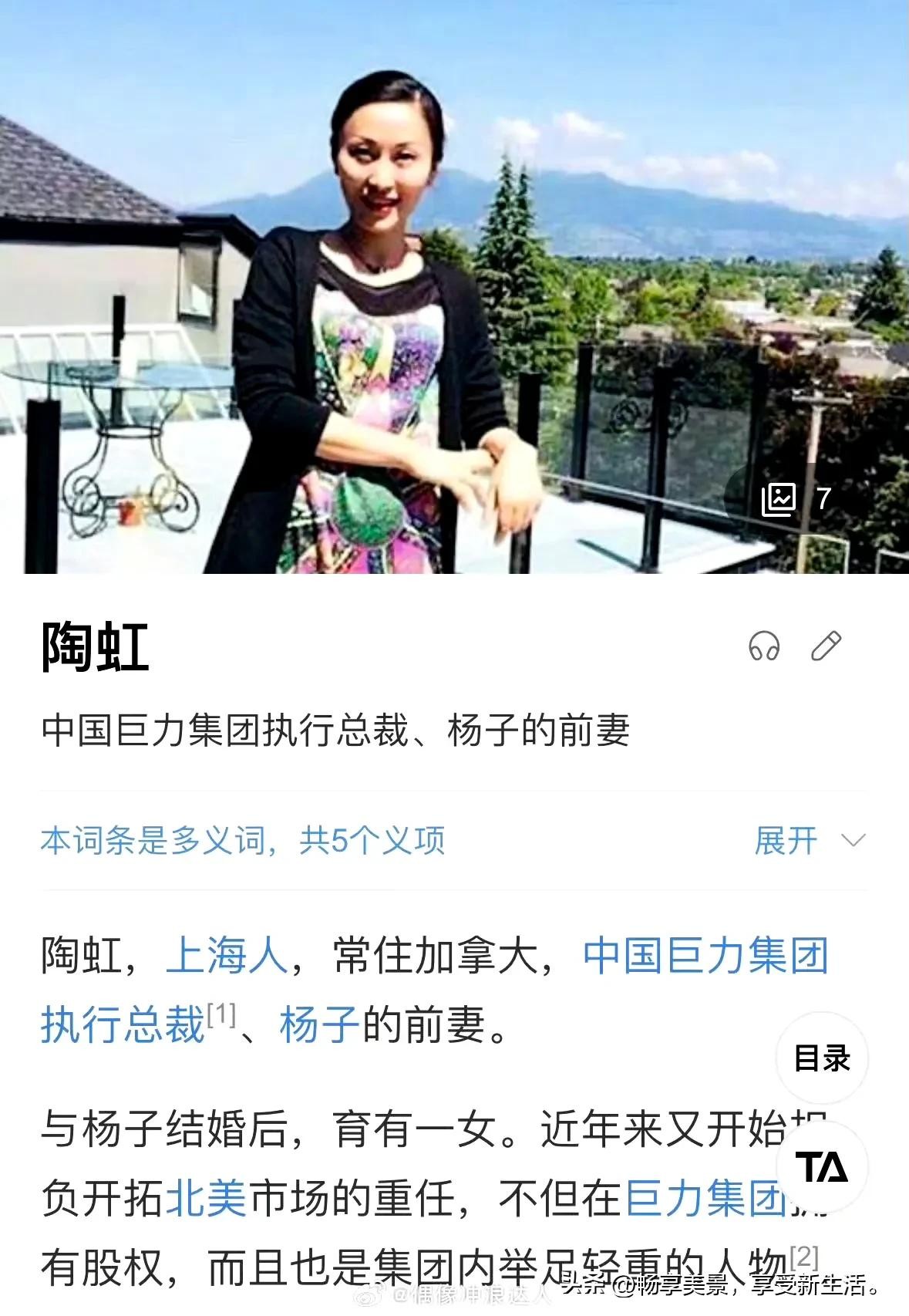Open the photo gallery with 7 images

point(797,499)
